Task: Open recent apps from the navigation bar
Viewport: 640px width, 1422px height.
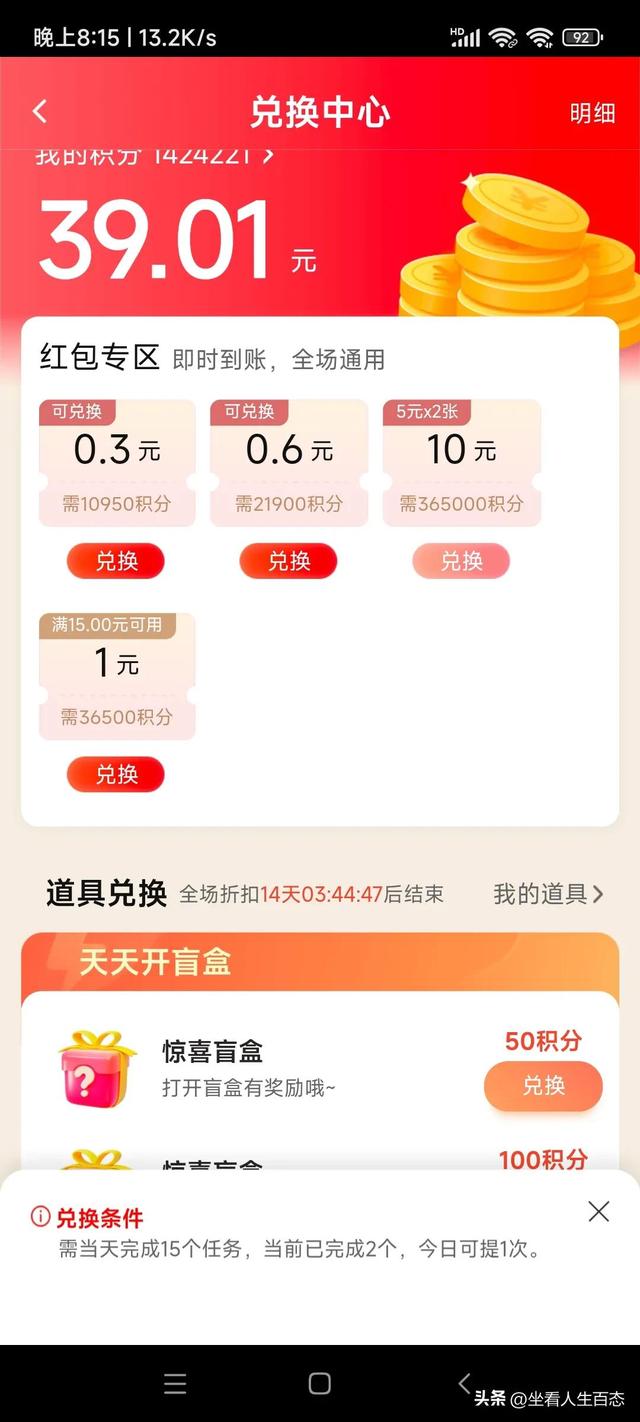Action: tap(175, 1383)
